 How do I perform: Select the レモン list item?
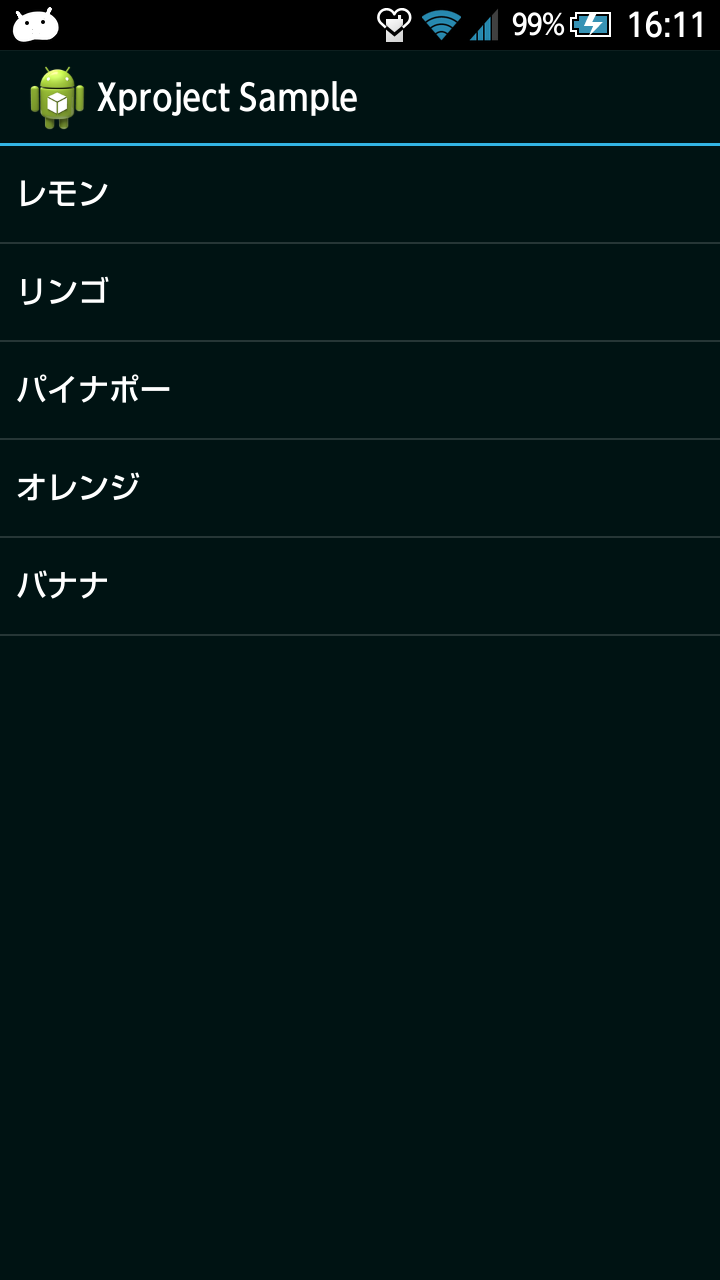360,194
